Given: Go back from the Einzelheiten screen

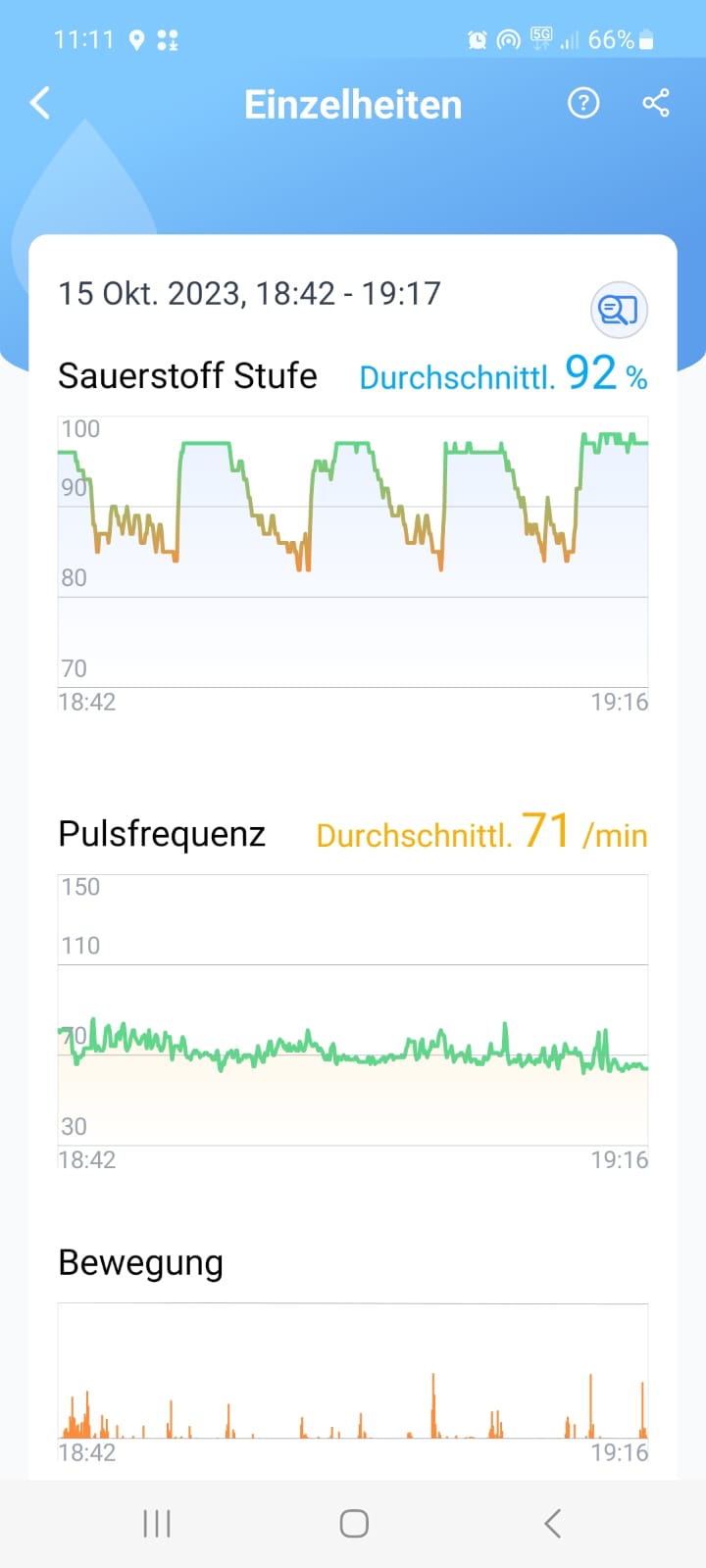Looking at the screenshot, I should 40,103.
